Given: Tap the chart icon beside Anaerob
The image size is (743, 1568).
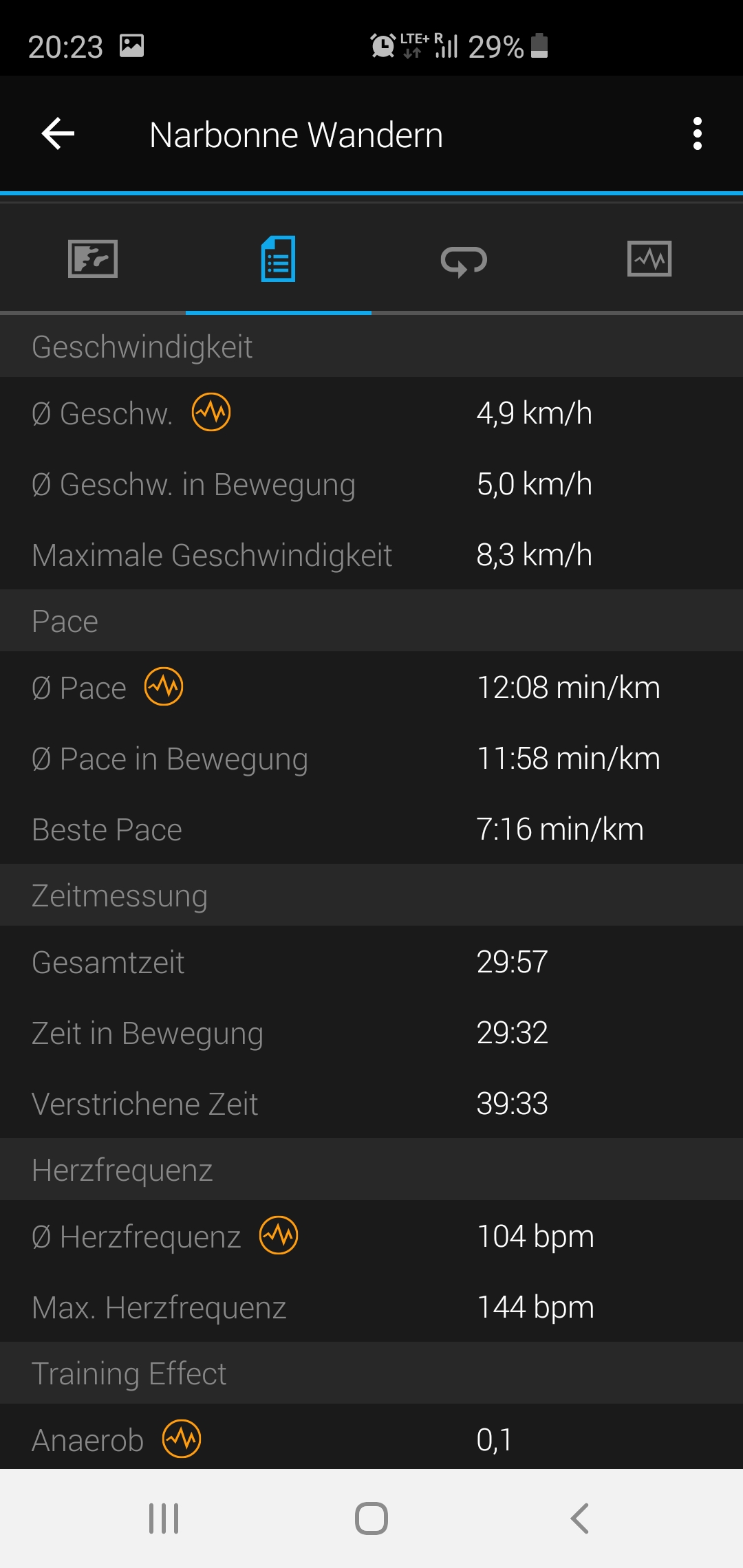Looking at the screenshot, I should [x=182, y=1439].
